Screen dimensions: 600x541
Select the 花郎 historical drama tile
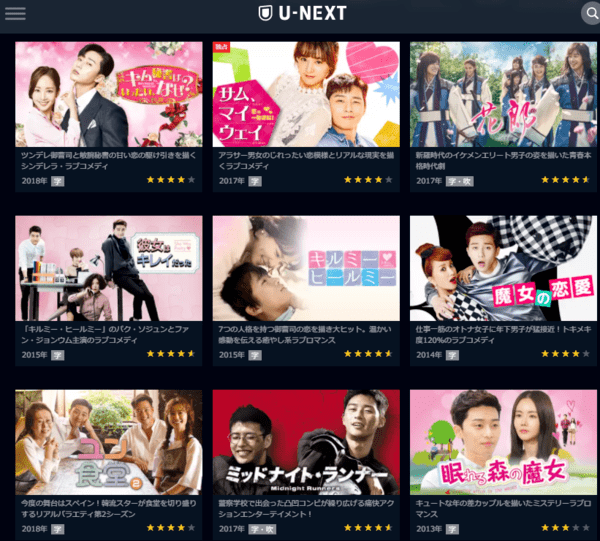504,94
